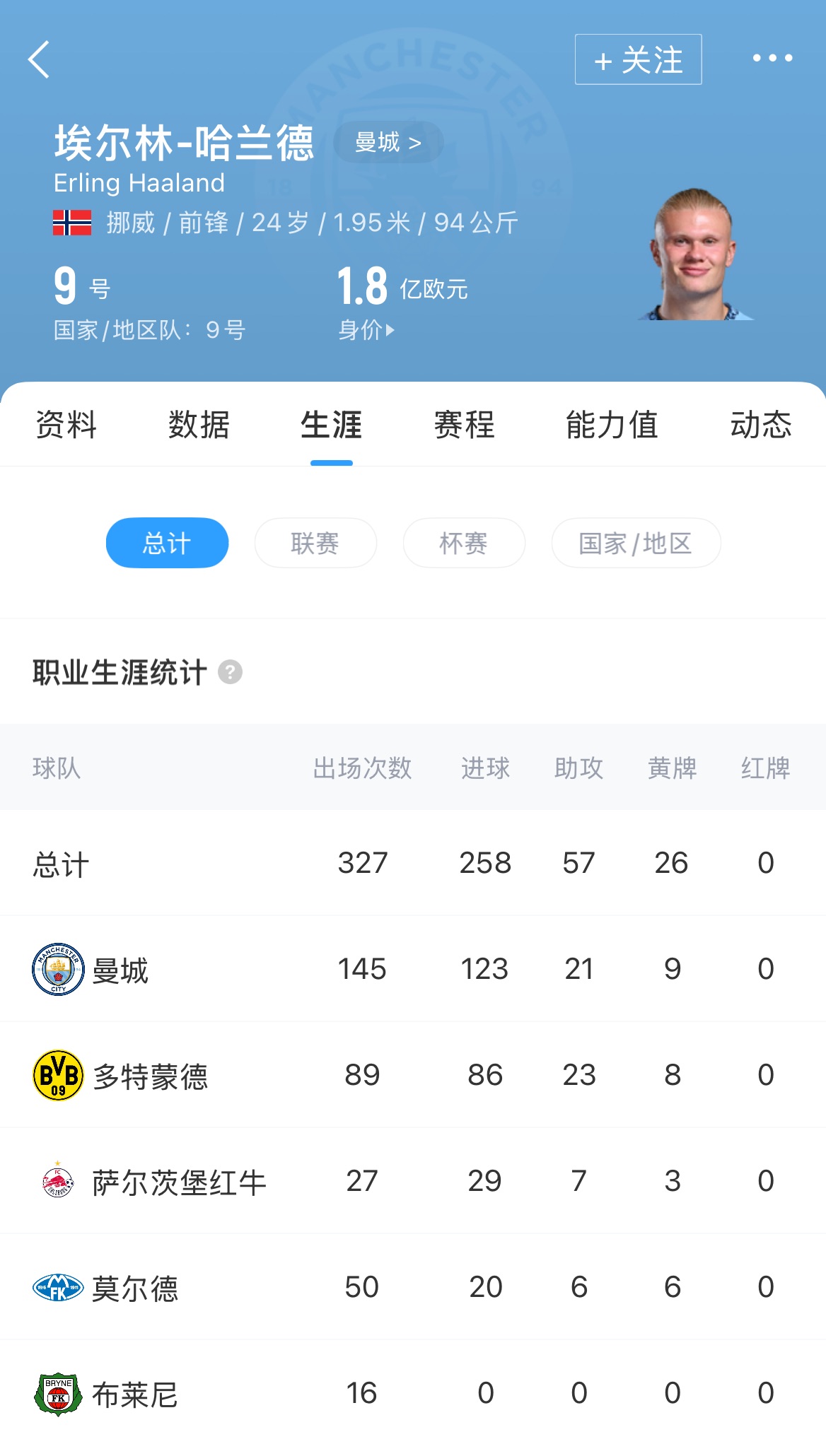Switch to the 动态 tab

(760, 425)
